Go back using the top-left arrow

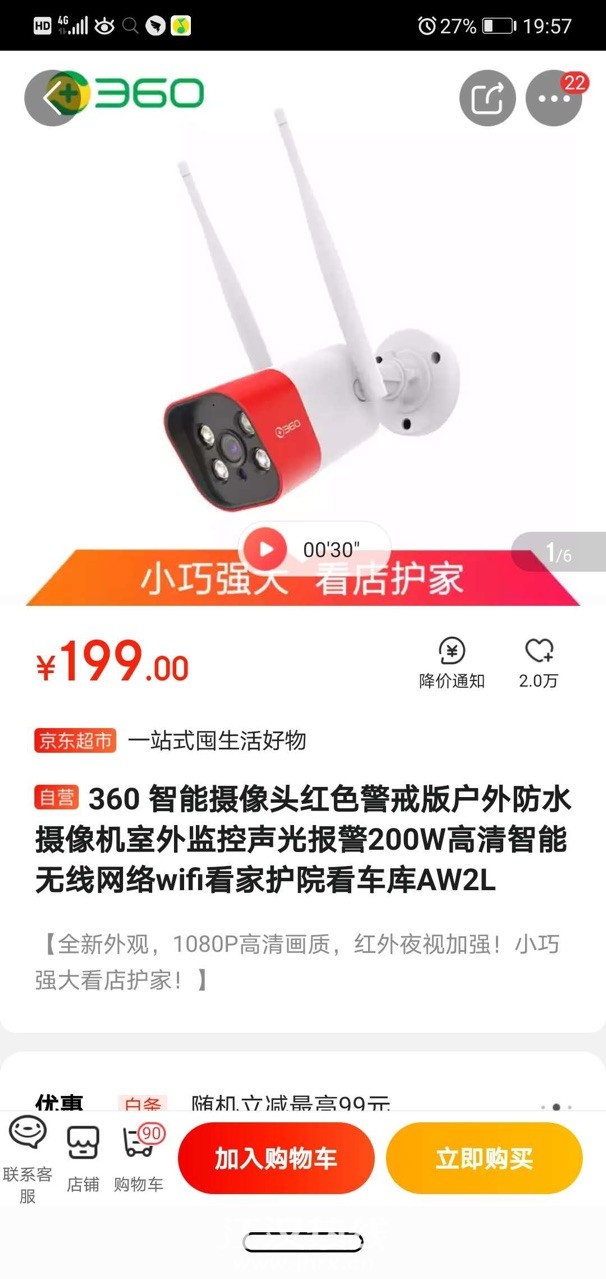pos(52,97)
